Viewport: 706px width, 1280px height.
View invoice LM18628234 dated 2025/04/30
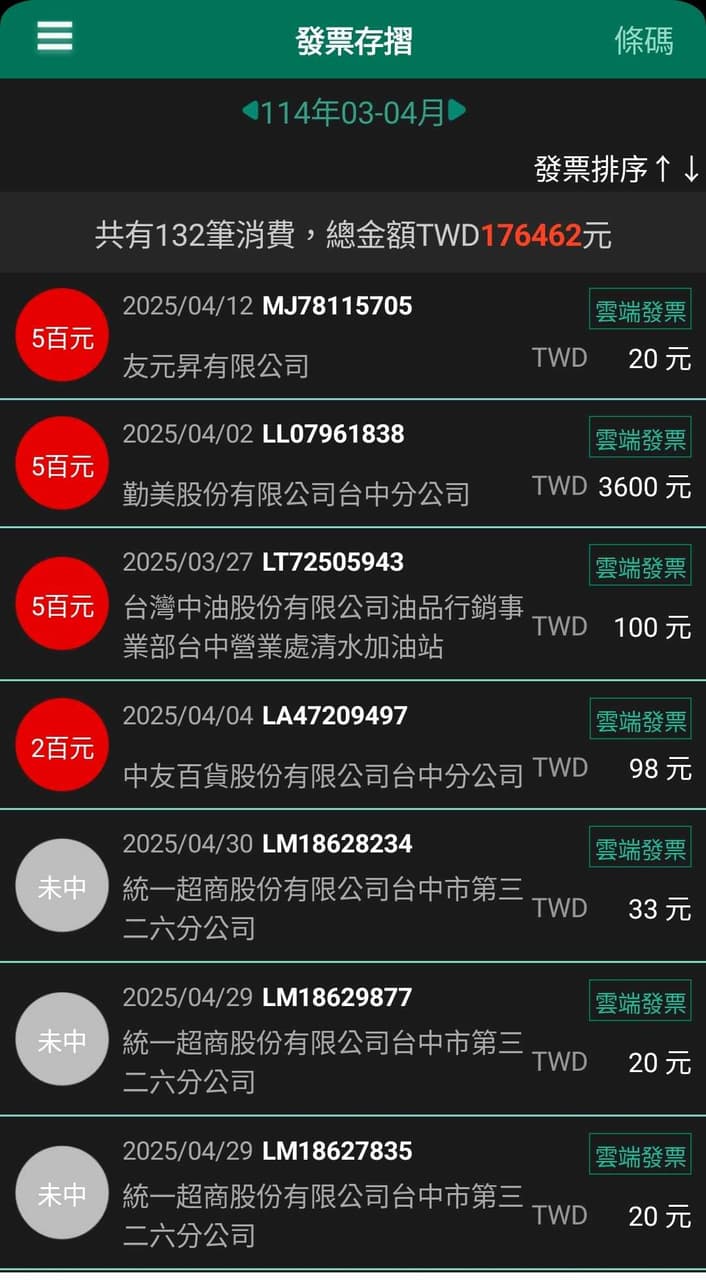tap(353, 887)
